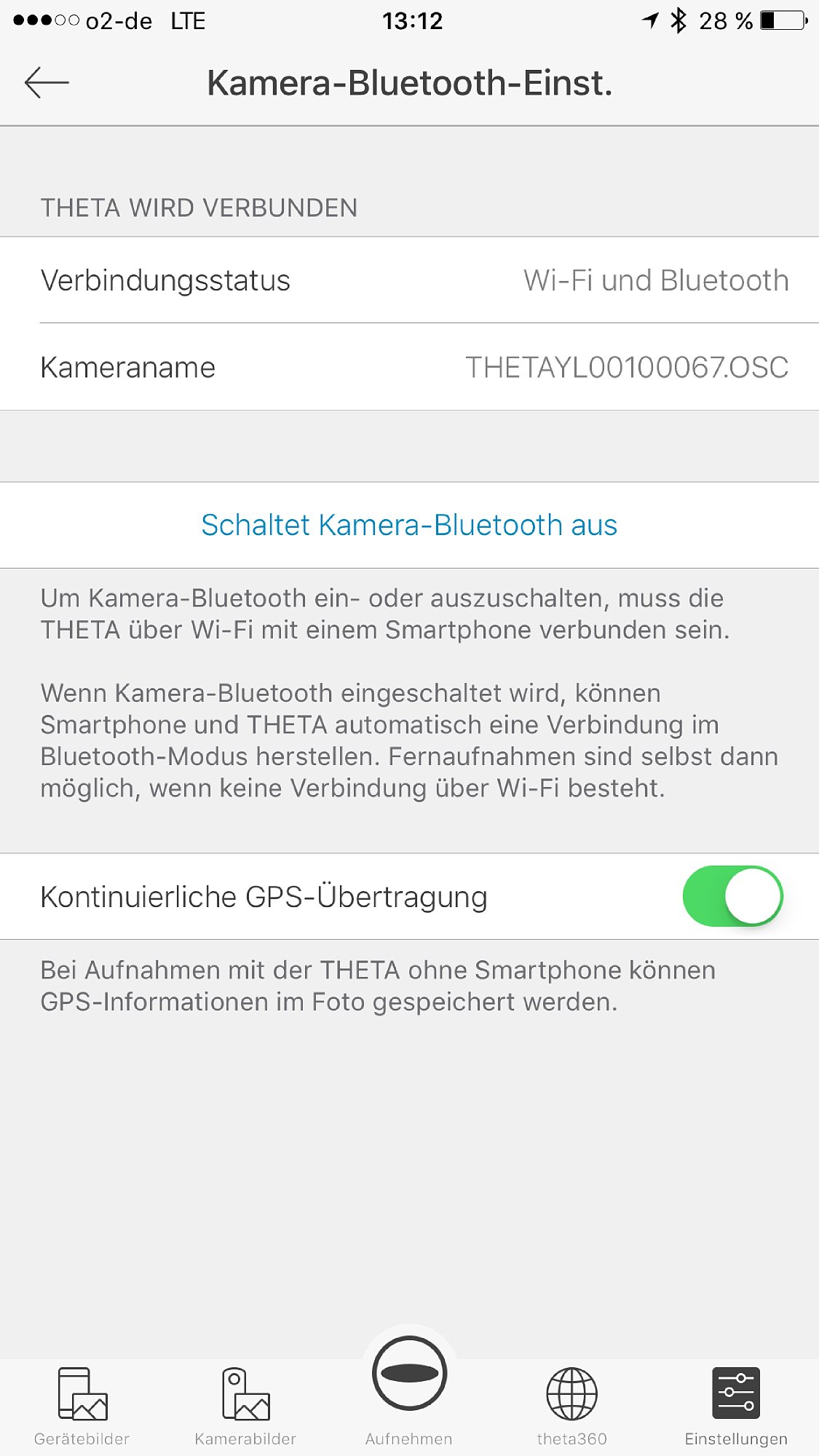Go back using the arrow icon
The height and width of the screenshot is (1456, 819).
coord(47,83)
